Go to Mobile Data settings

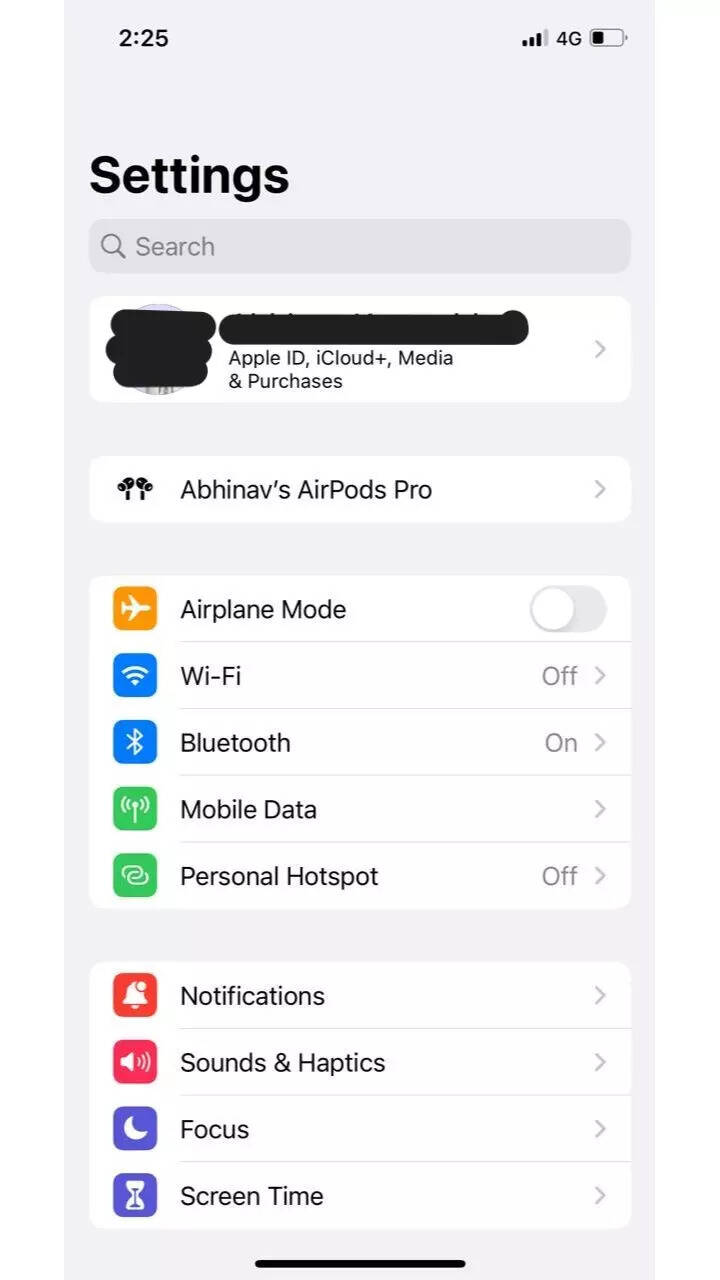pyautogui.click(x=360, y=809)
